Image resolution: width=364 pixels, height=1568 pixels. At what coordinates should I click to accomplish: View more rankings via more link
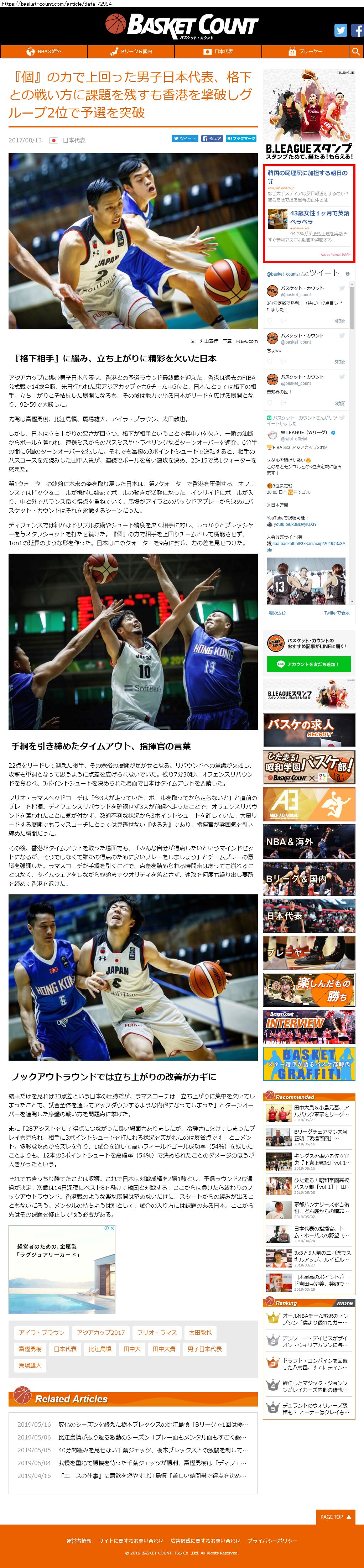click(344, 1303)
